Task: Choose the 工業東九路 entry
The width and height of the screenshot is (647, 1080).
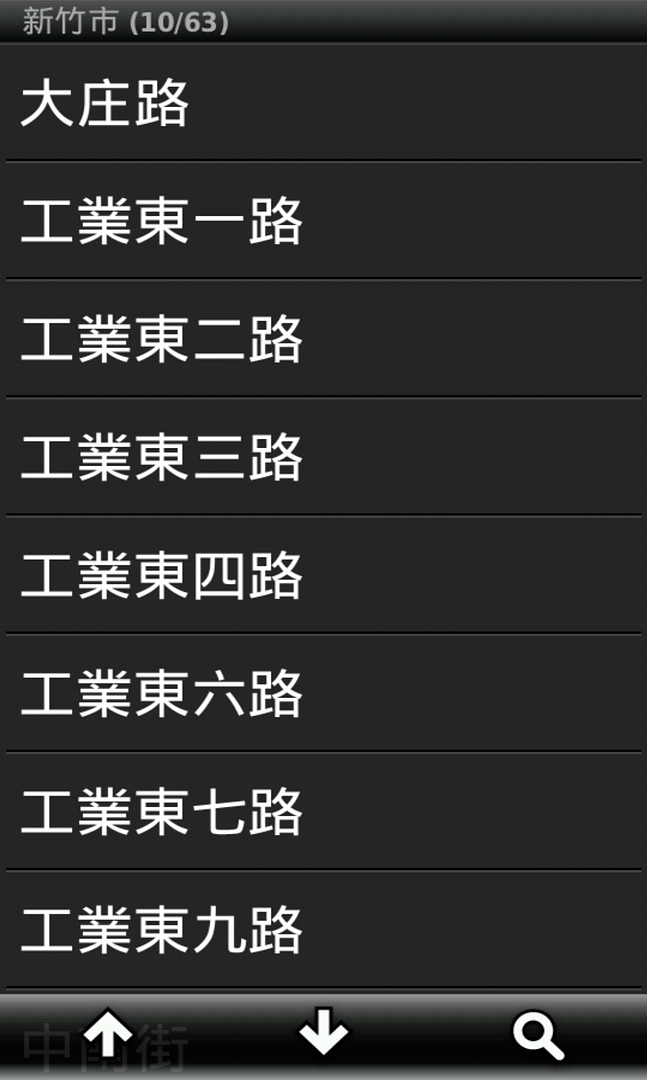Action: (x=323, y=929)
